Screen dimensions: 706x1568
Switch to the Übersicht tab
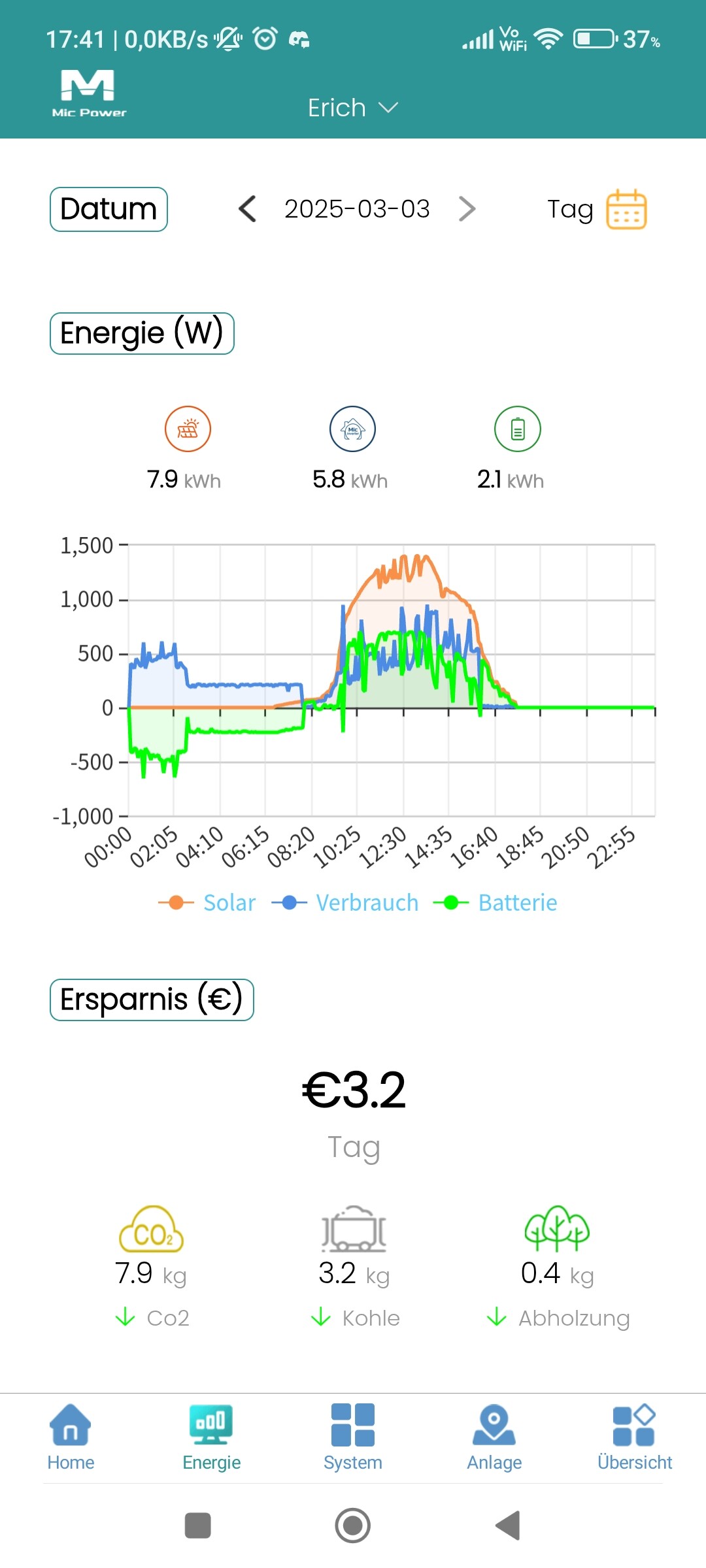tap(634, 1436)
